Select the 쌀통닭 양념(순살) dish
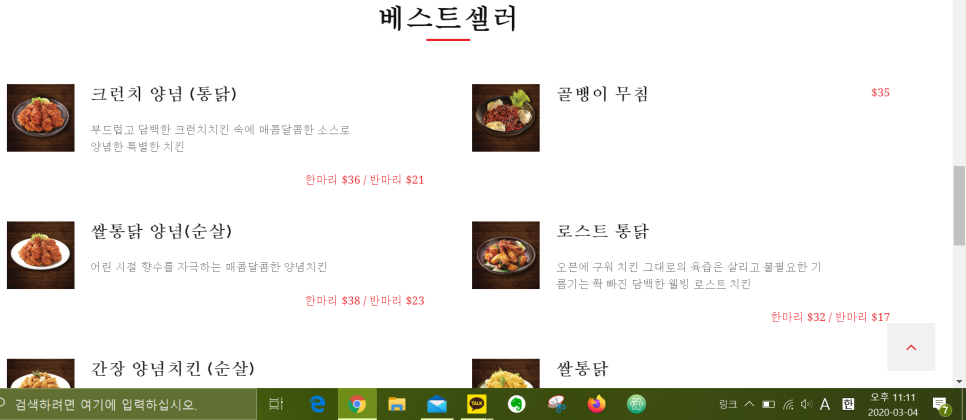The image size is (966, 420). (161, 231)
